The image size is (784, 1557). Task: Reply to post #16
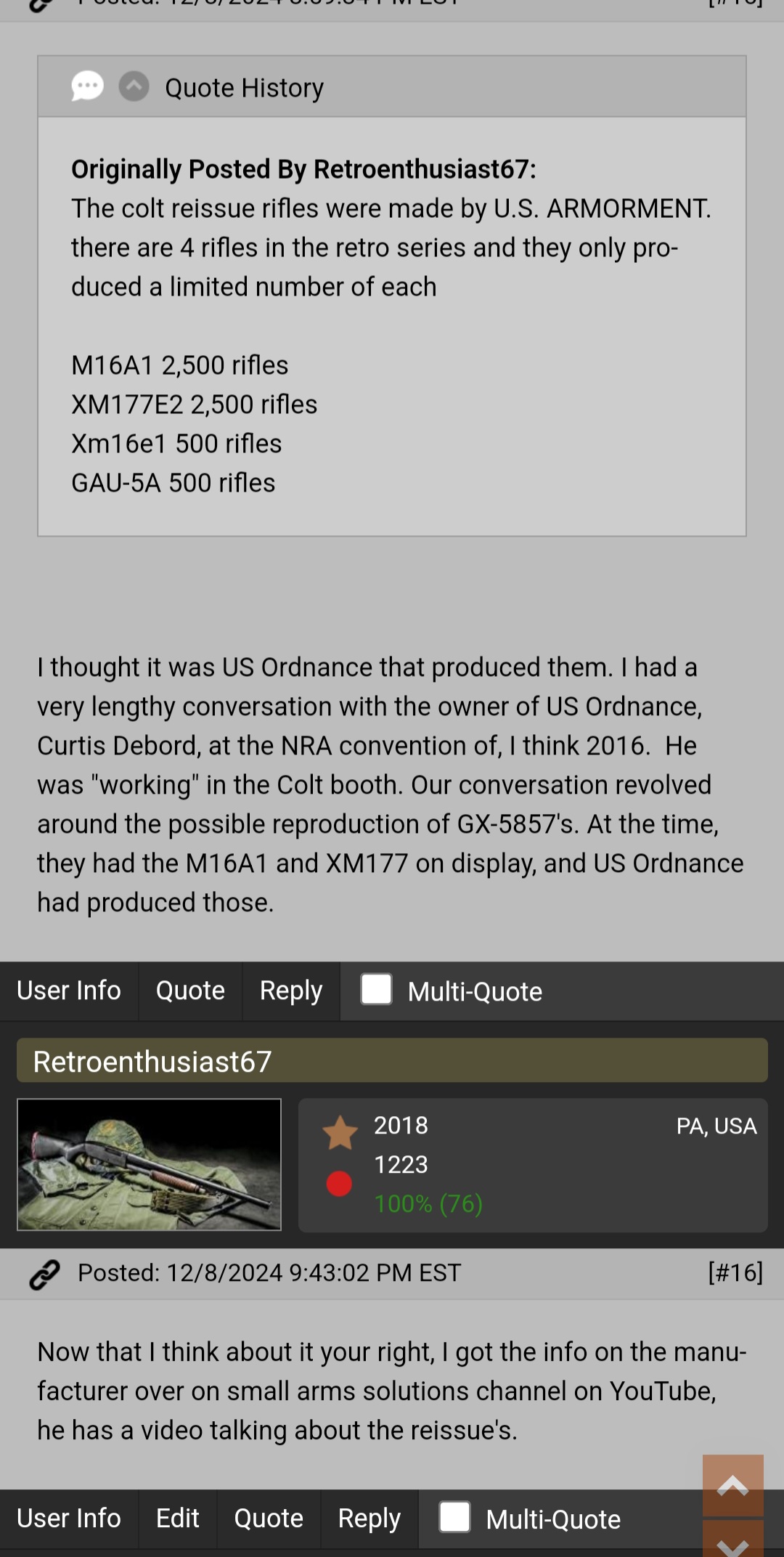click(x=369, y=1519)
